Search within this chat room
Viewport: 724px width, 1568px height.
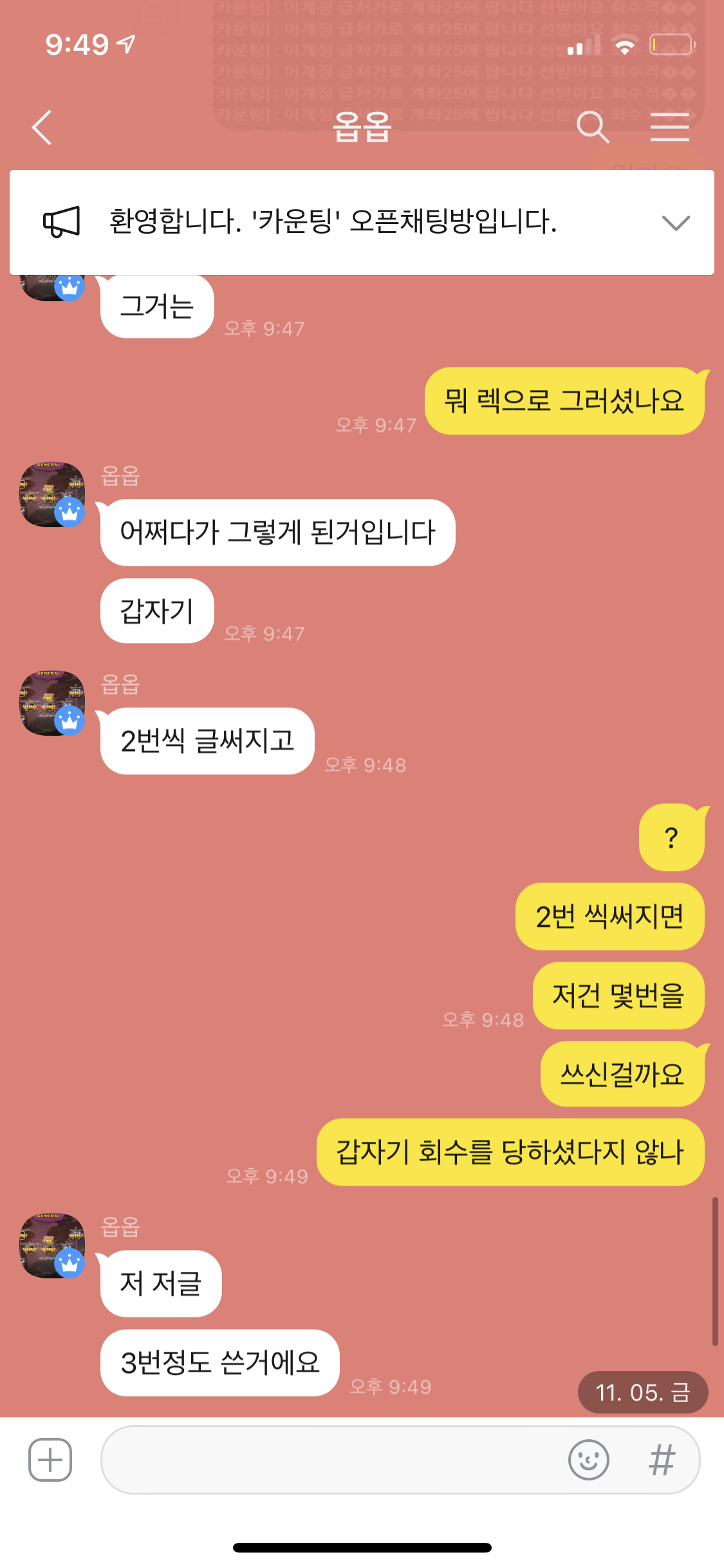click(x=592, y=127)
